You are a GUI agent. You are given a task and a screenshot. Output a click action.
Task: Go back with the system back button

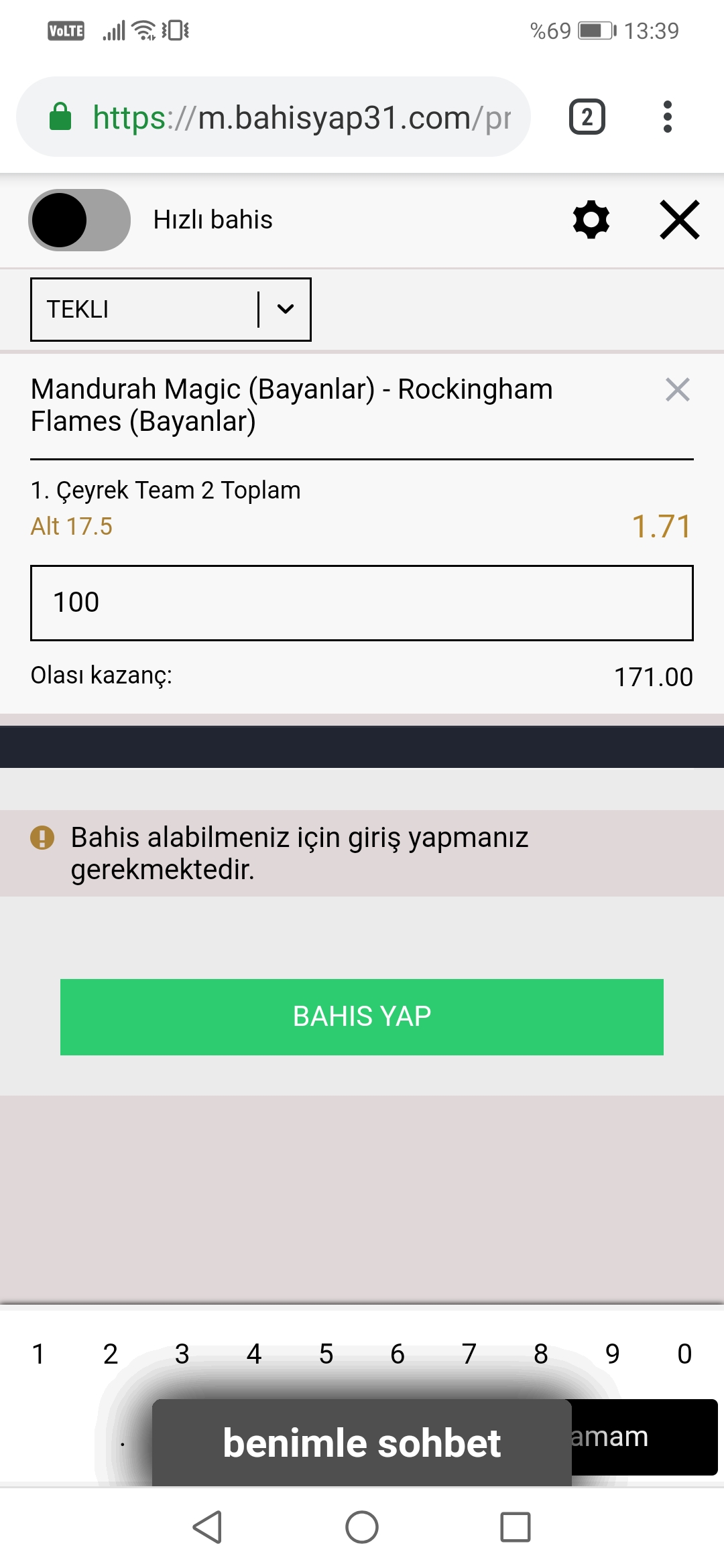pos(207,1527)
